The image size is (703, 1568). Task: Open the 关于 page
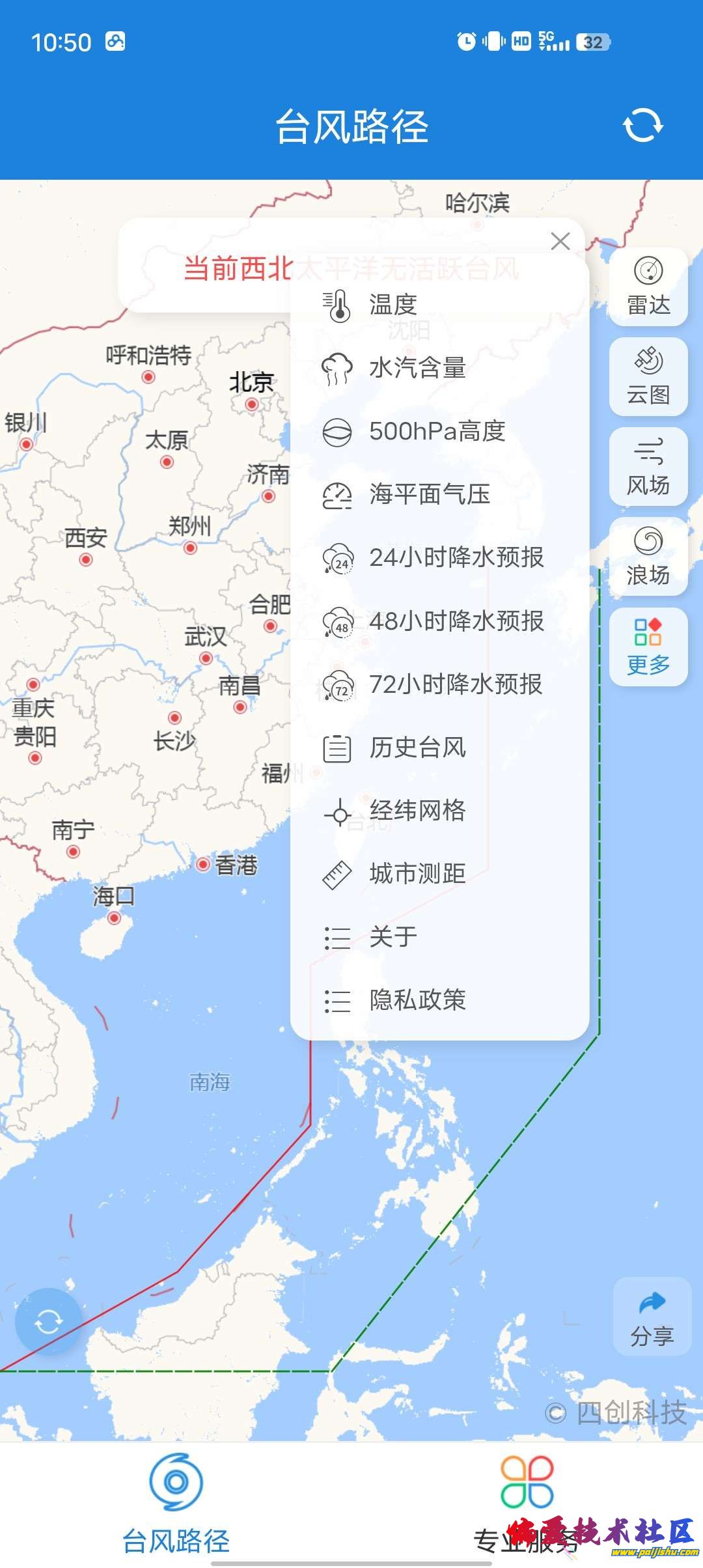(x=393, y=938)
